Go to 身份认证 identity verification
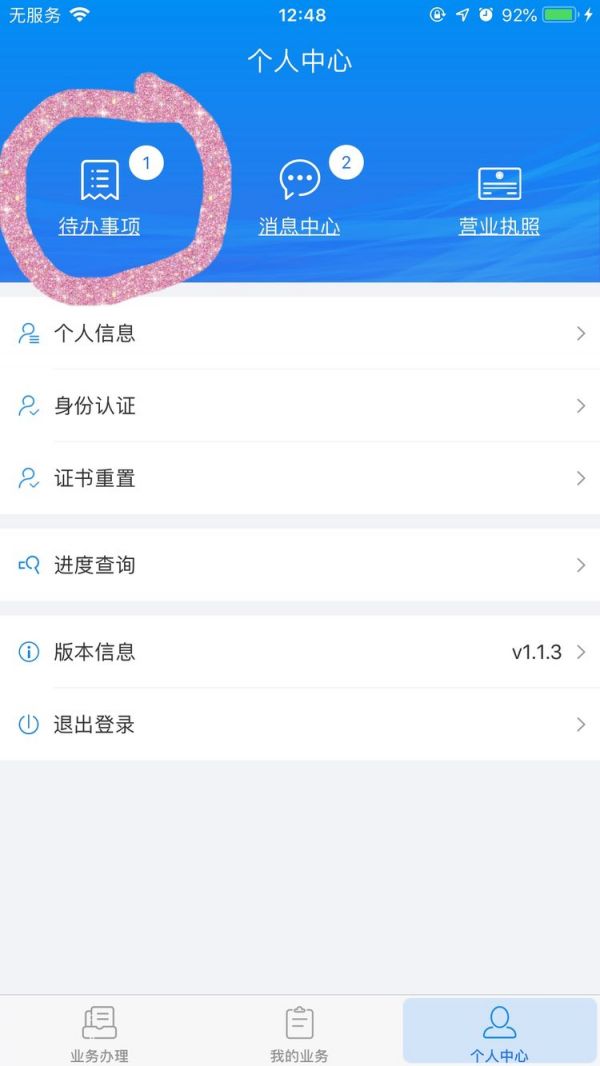 click(x=300, y=406)
